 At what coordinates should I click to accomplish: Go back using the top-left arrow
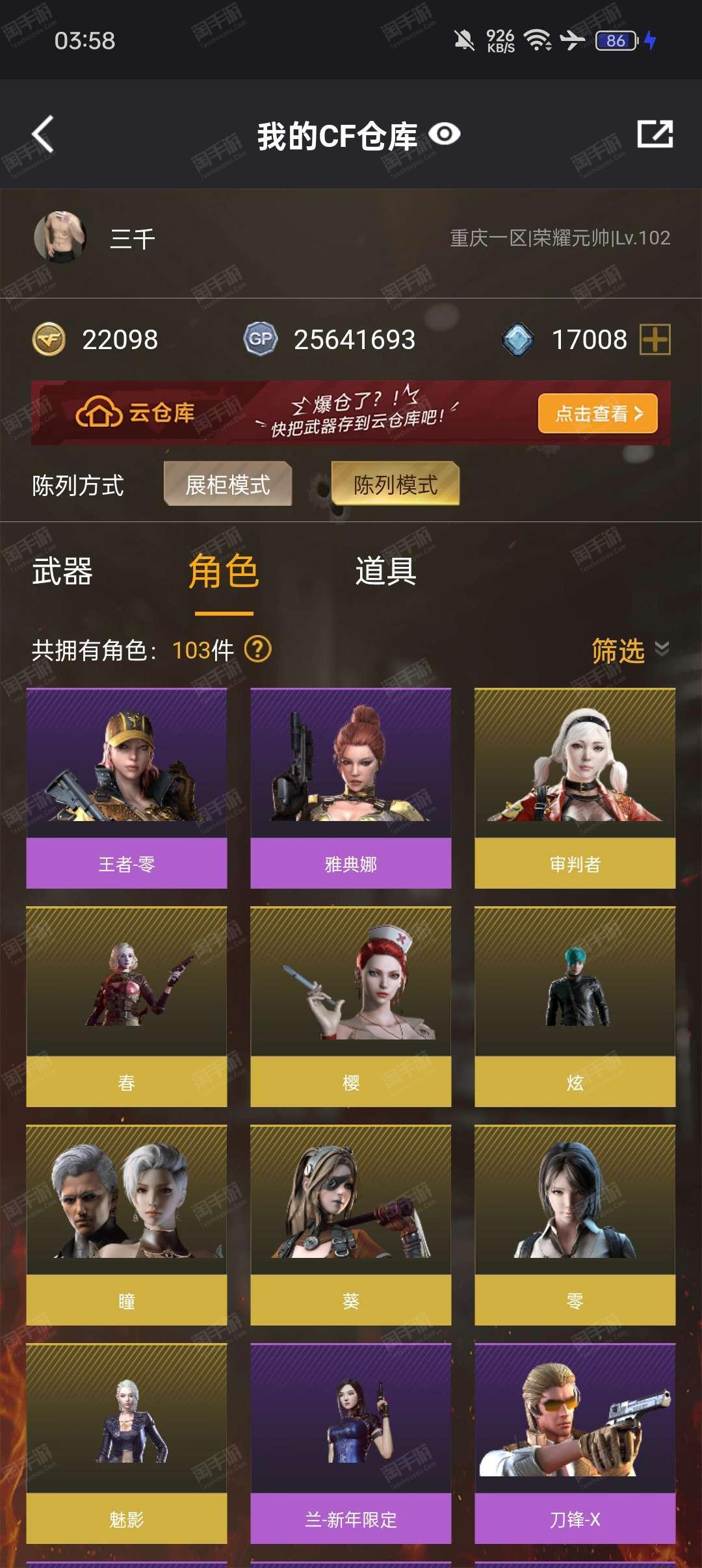(x=43, y=135)
